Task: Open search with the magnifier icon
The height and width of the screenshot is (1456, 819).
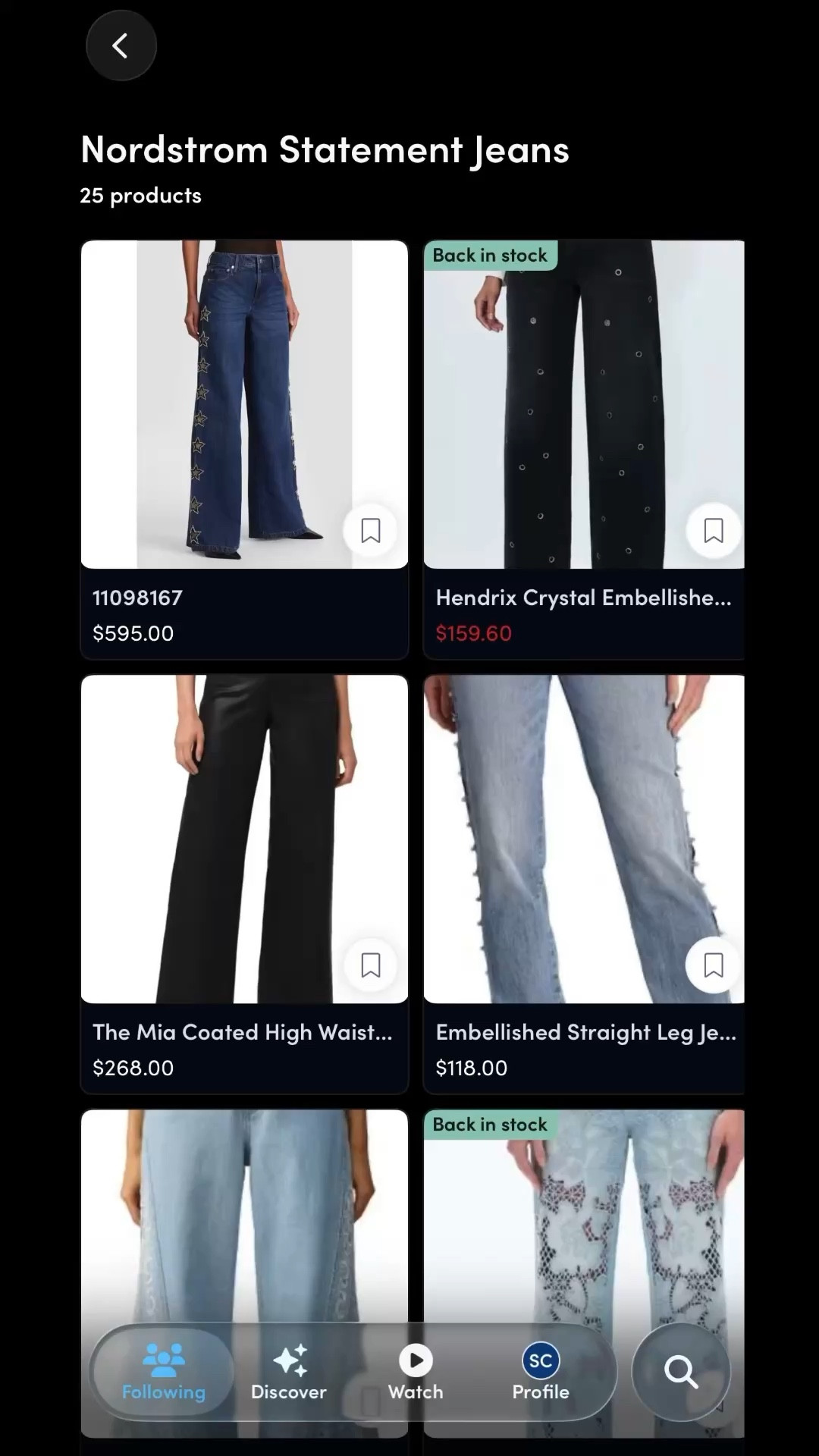Action: pyautogui.click(x=680, y=1371)
